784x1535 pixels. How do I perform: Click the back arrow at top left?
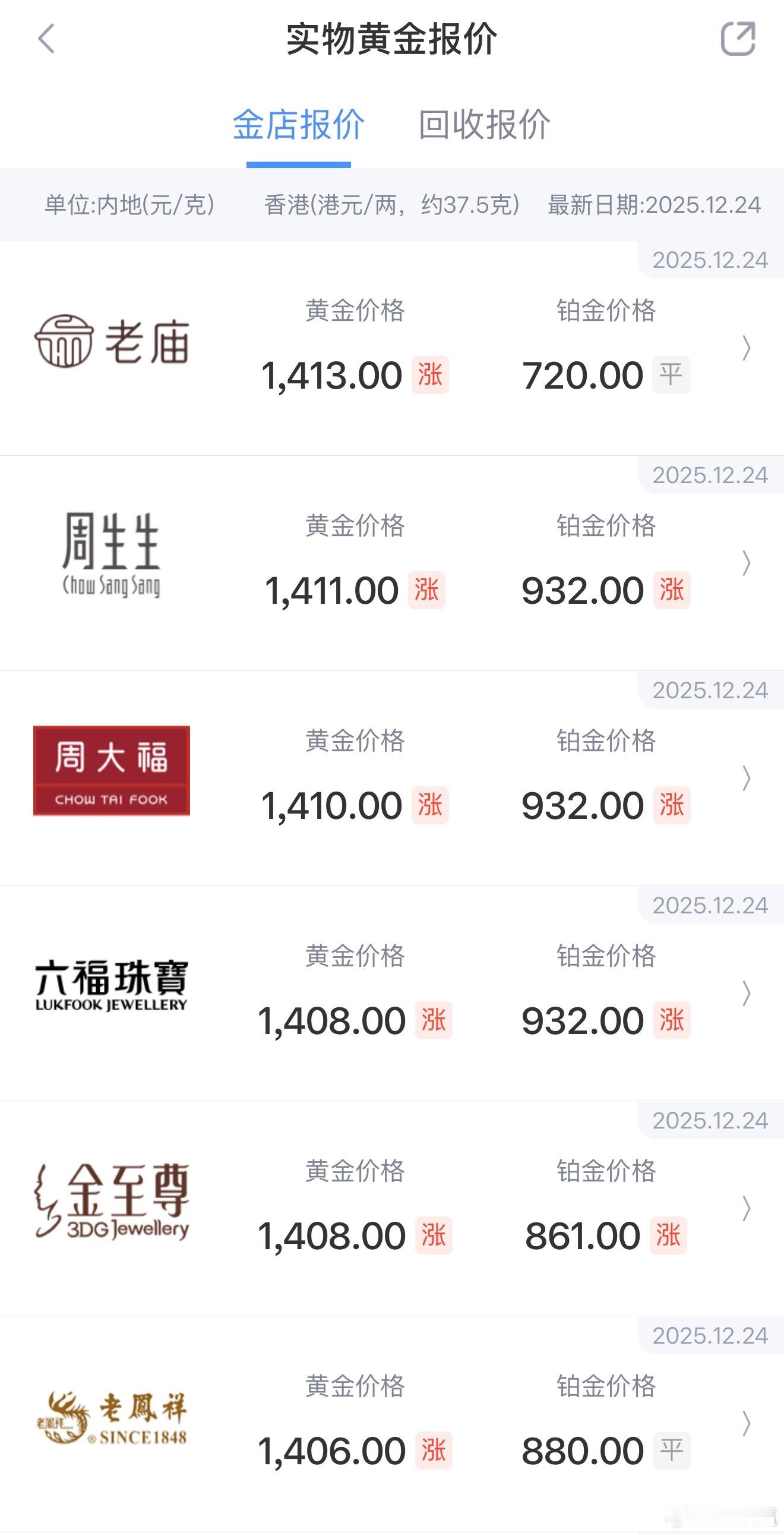pos(45,37)
